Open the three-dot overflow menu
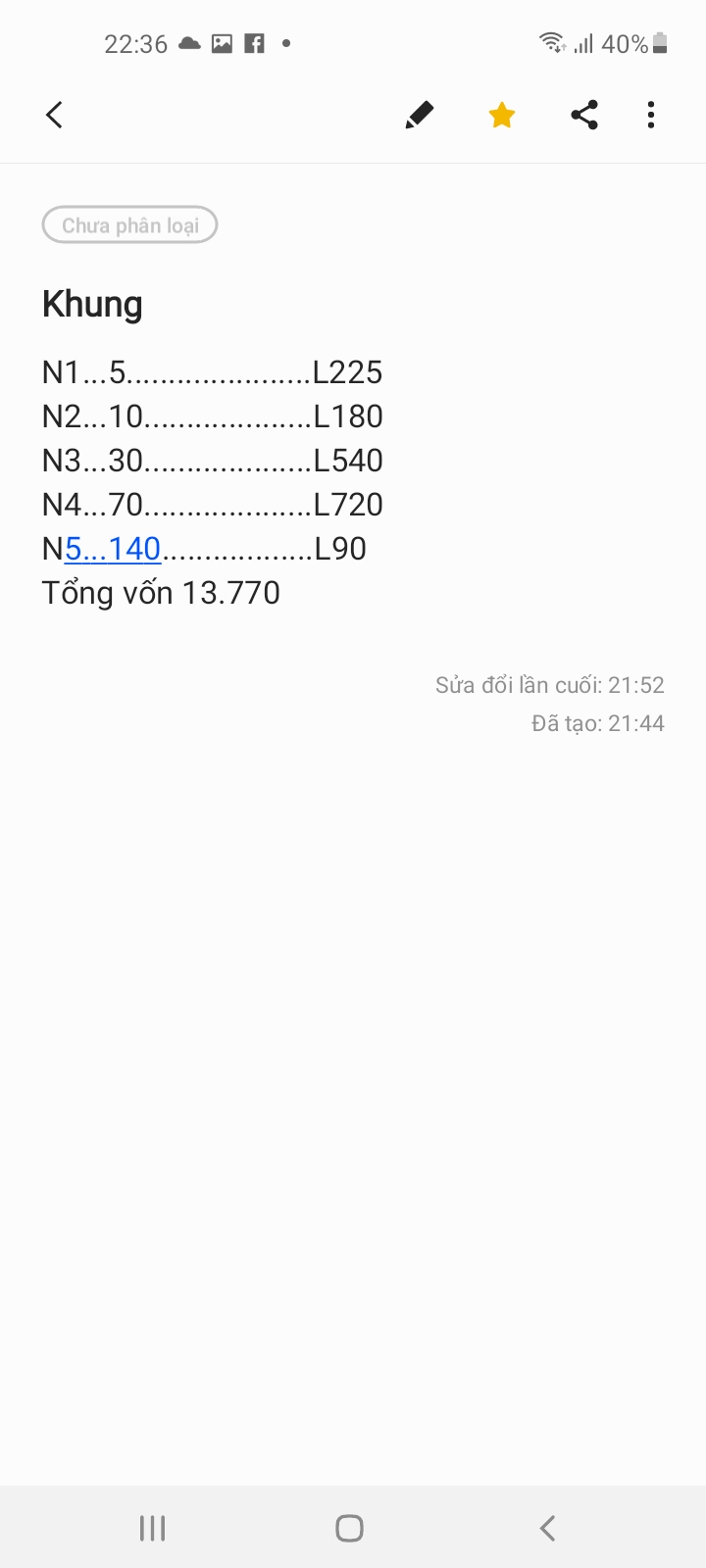The image size is (706, 1568). (651, 115)
